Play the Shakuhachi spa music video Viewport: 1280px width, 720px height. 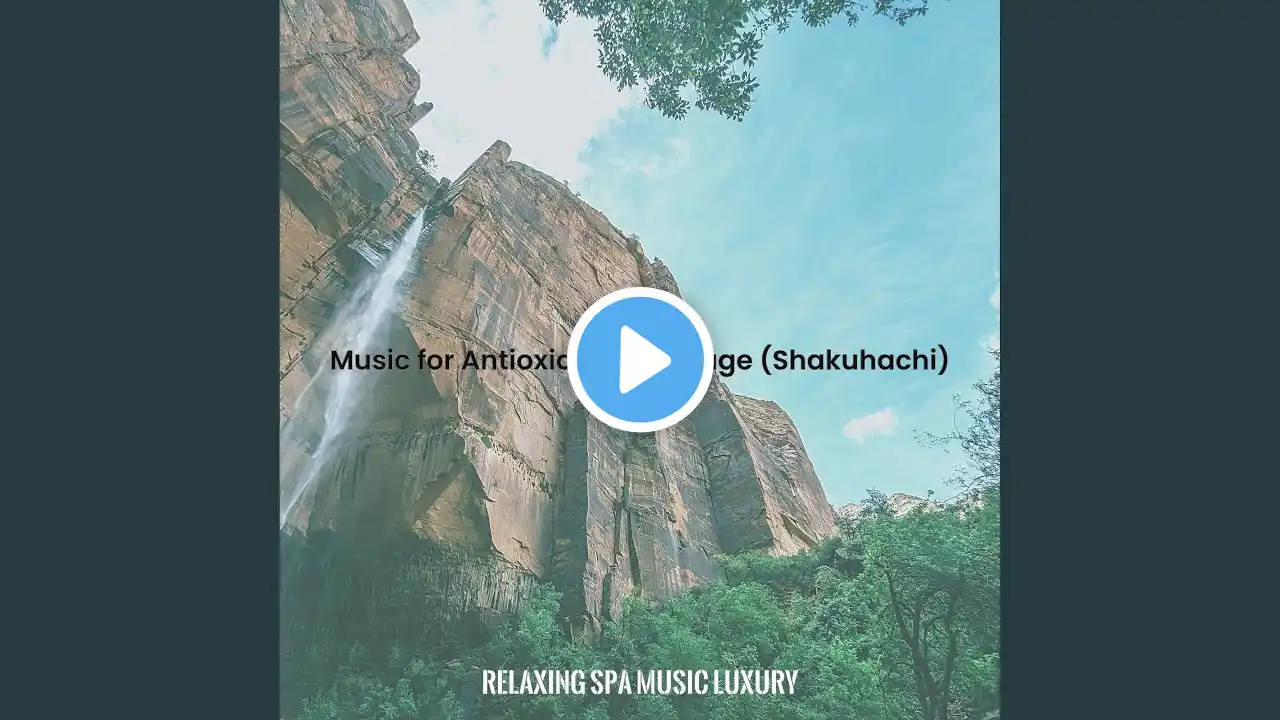coord(640,360)
